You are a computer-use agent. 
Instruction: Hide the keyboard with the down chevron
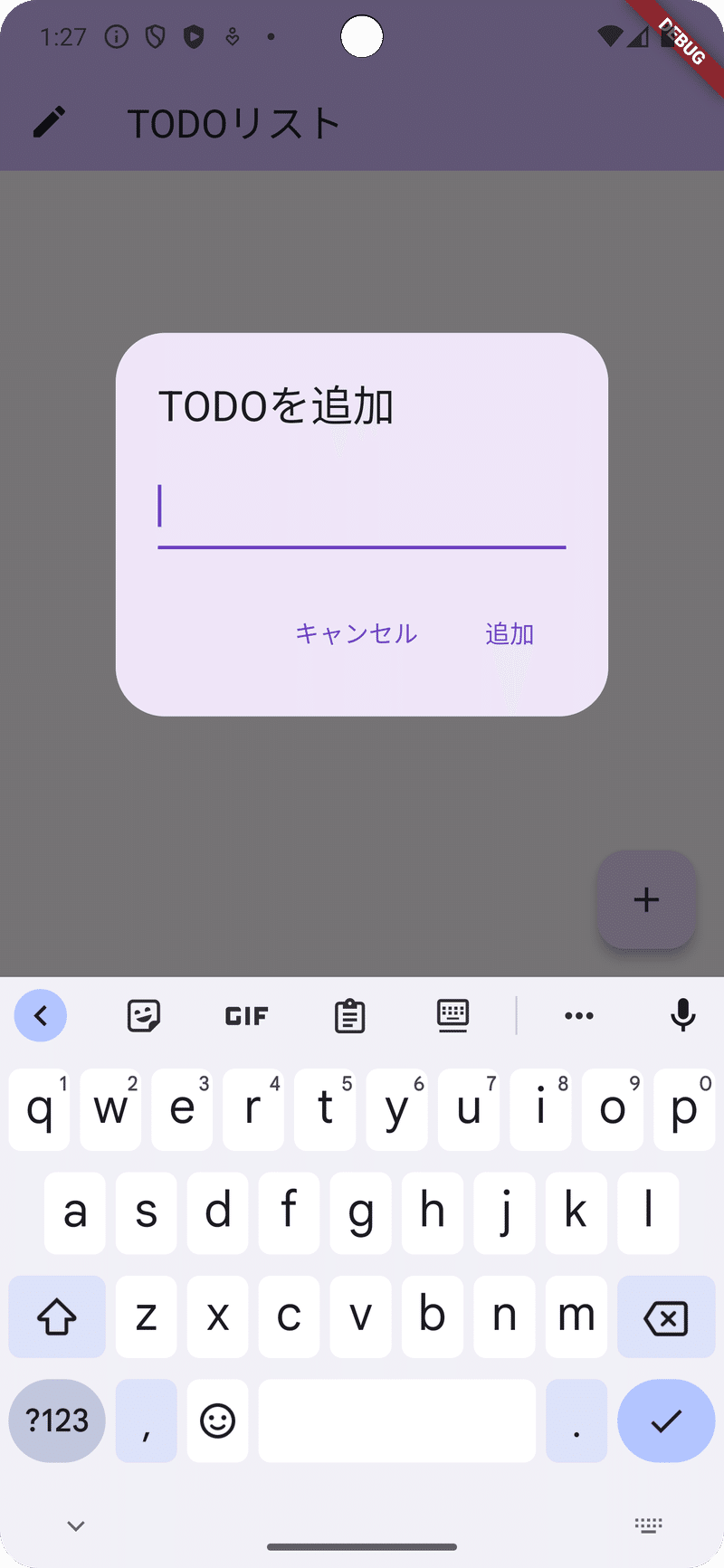click(76, 1526)
